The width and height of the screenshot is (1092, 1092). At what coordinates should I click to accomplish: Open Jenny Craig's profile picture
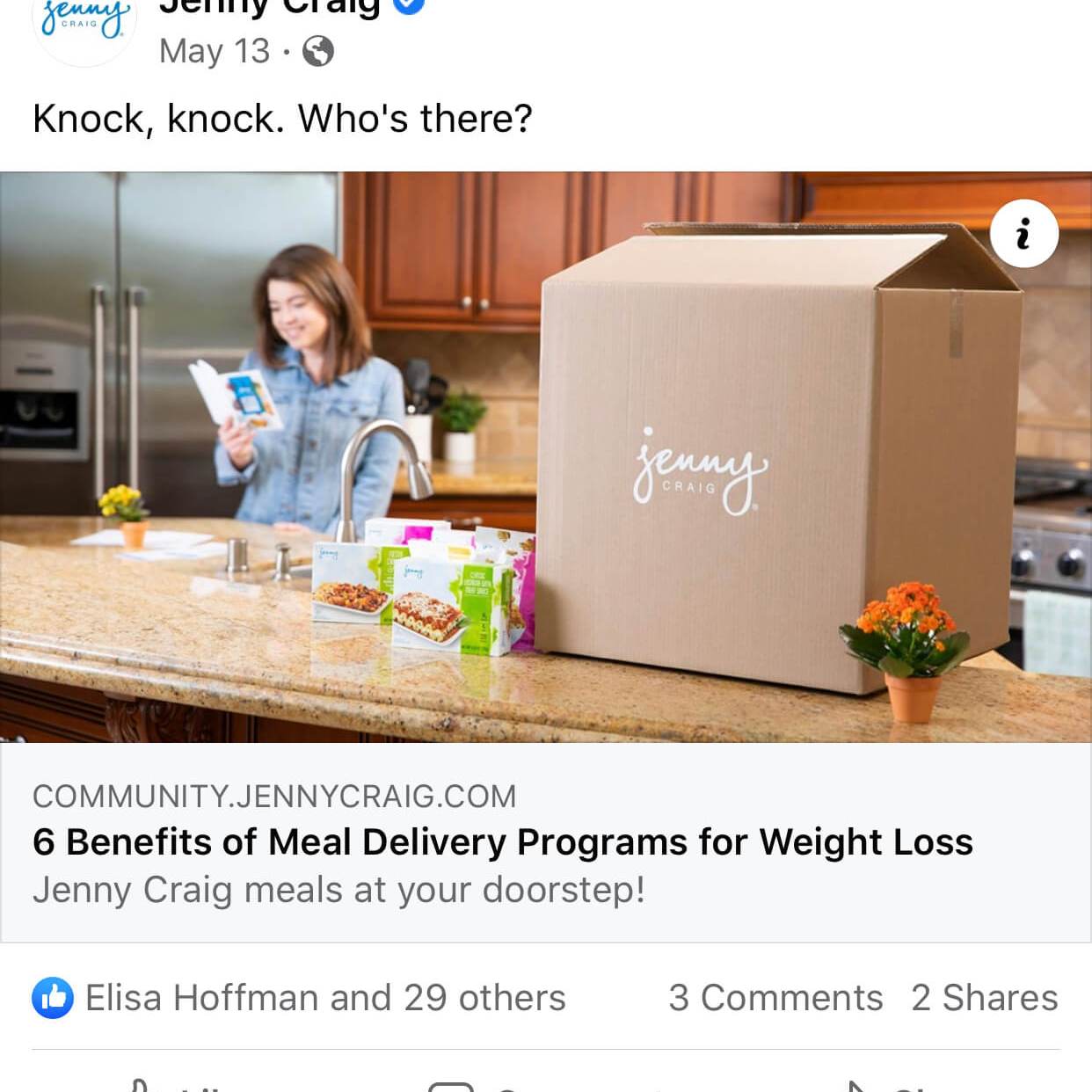[x=84, y=22]
